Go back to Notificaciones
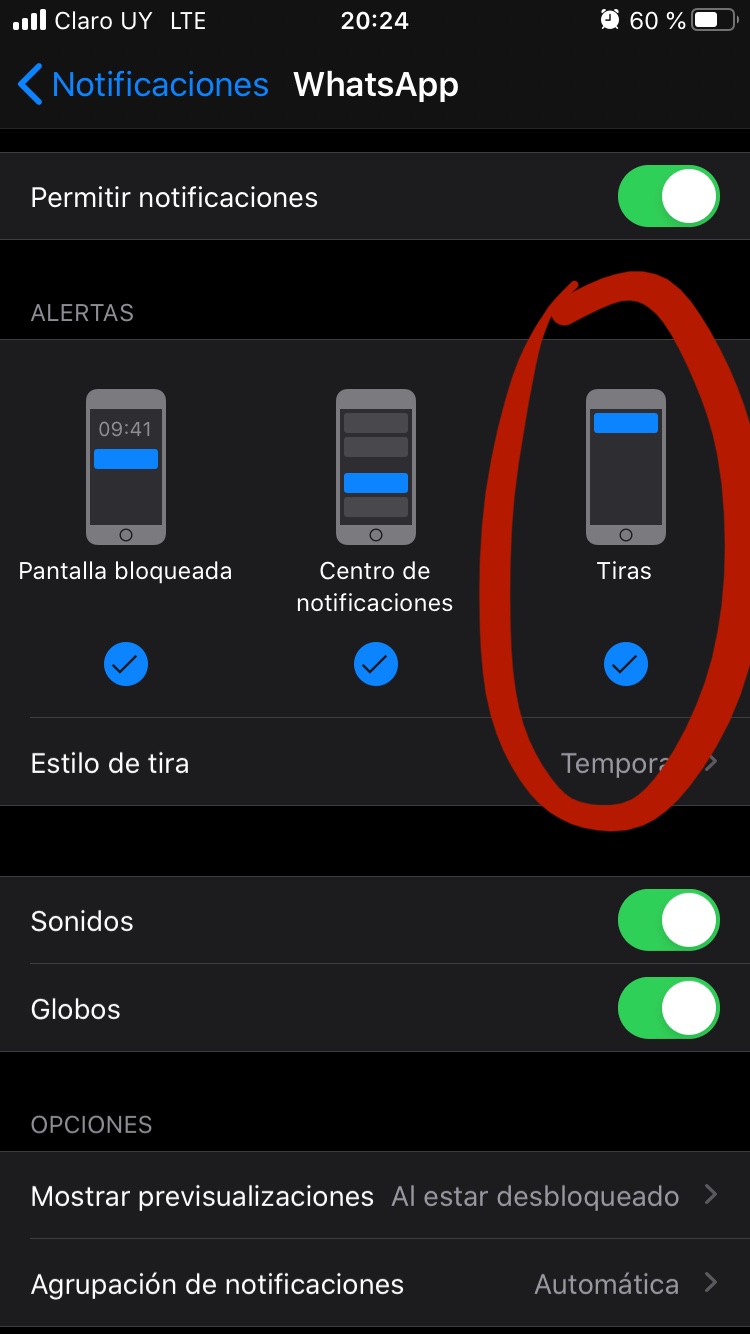 coord(144,85)
